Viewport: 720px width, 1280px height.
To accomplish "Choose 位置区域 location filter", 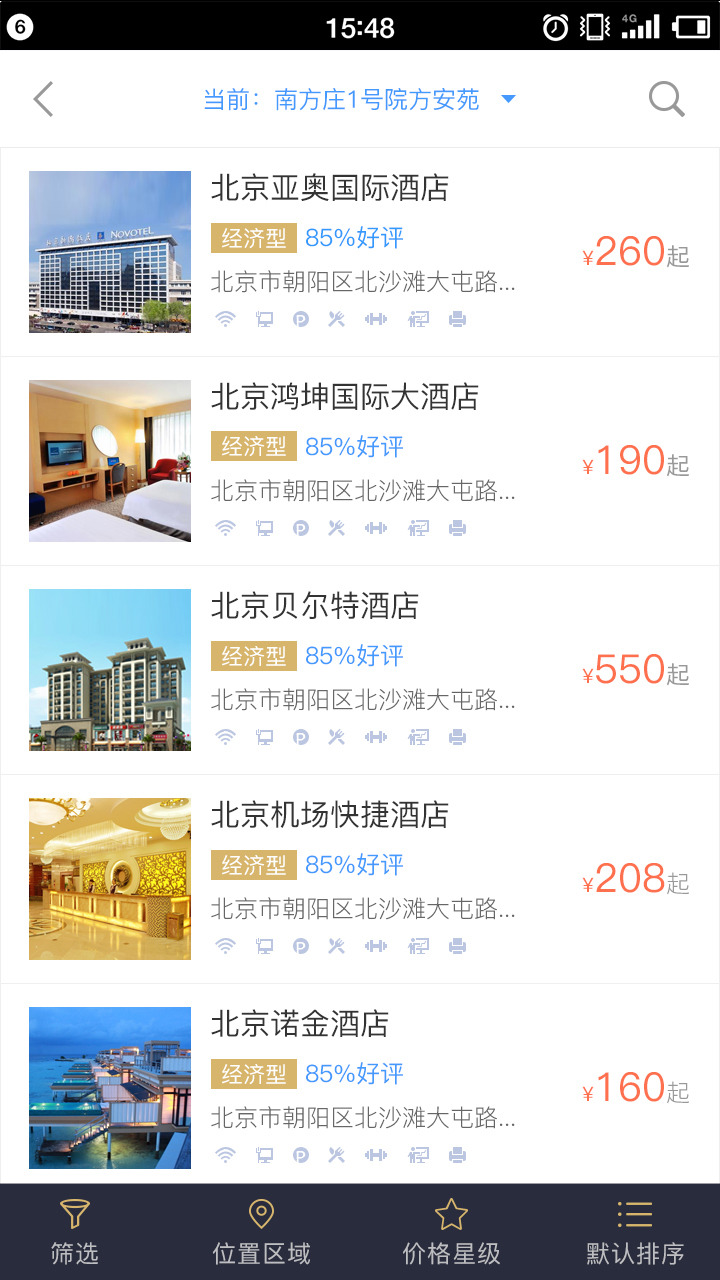I will click(261, 1232).
